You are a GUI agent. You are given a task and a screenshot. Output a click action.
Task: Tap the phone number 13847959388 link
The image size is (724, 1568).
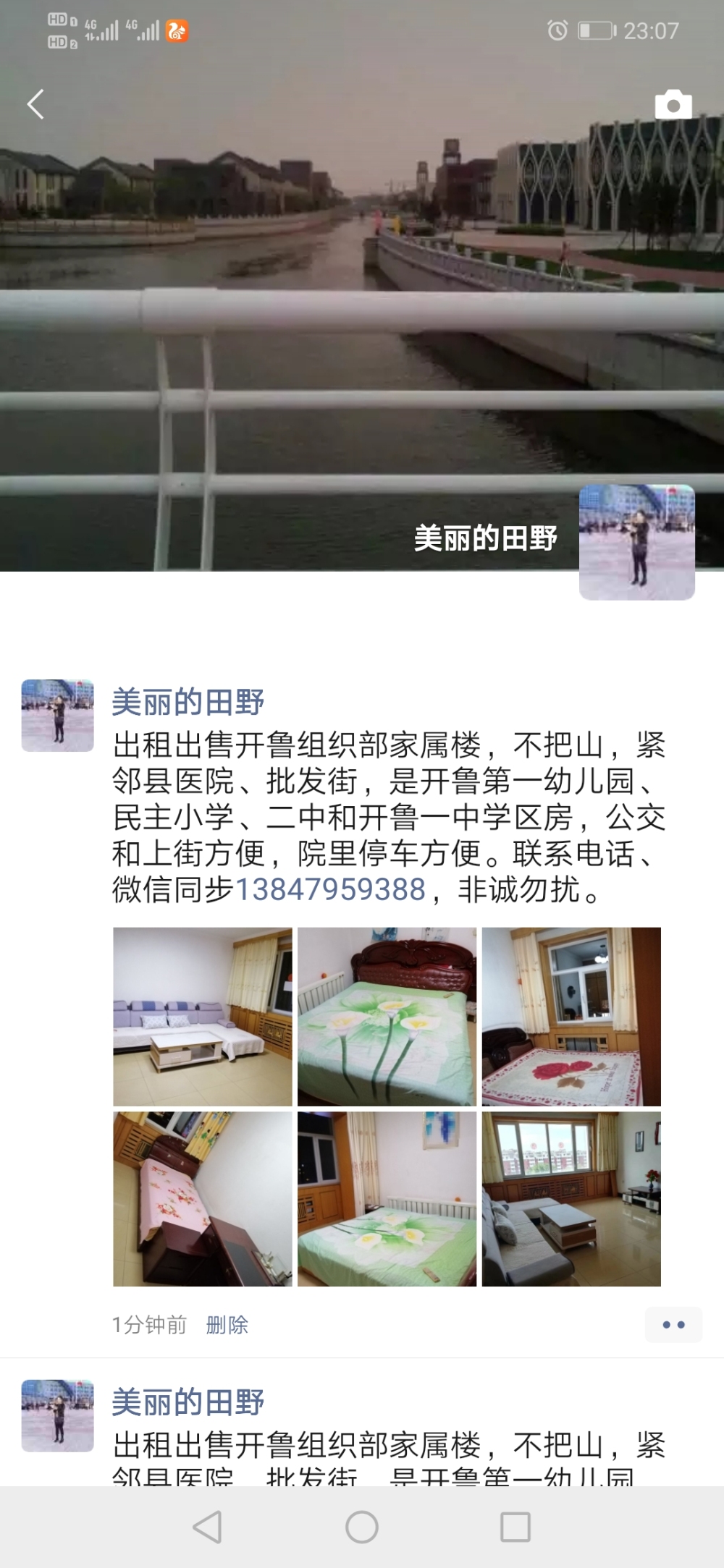point(330,889)
